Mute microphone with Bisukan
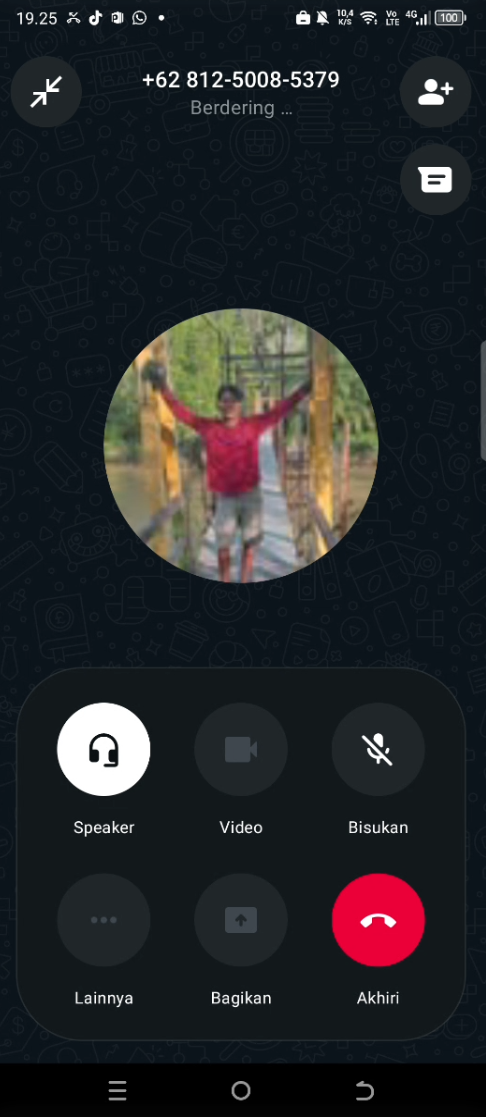This screenshot has height=1117, width=486. (378, 749)
